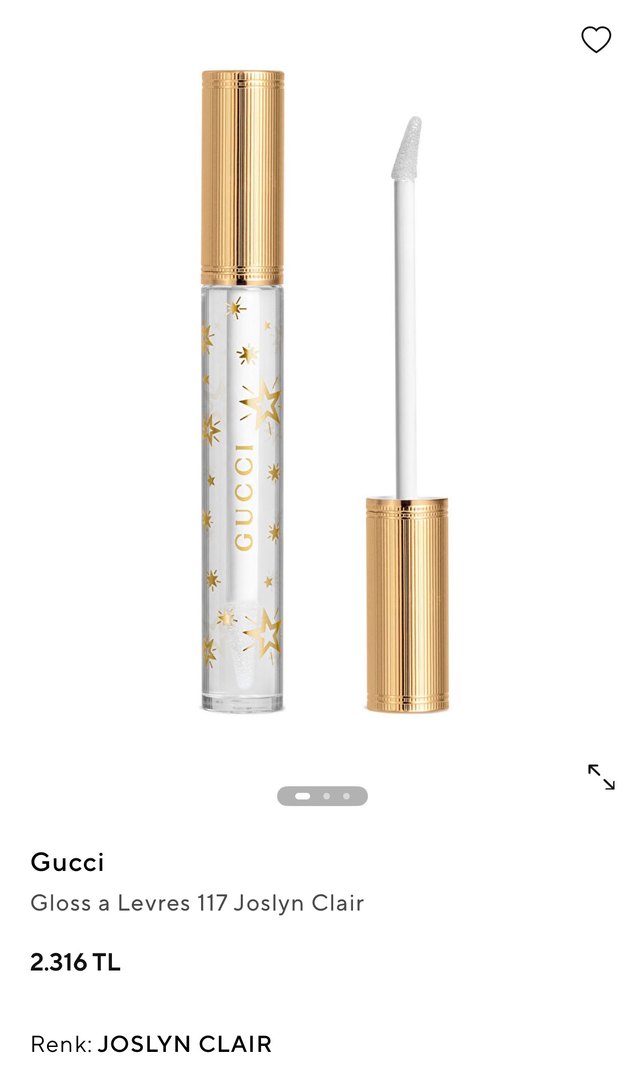Tap the image carousel page indicator

pos(322,796)
